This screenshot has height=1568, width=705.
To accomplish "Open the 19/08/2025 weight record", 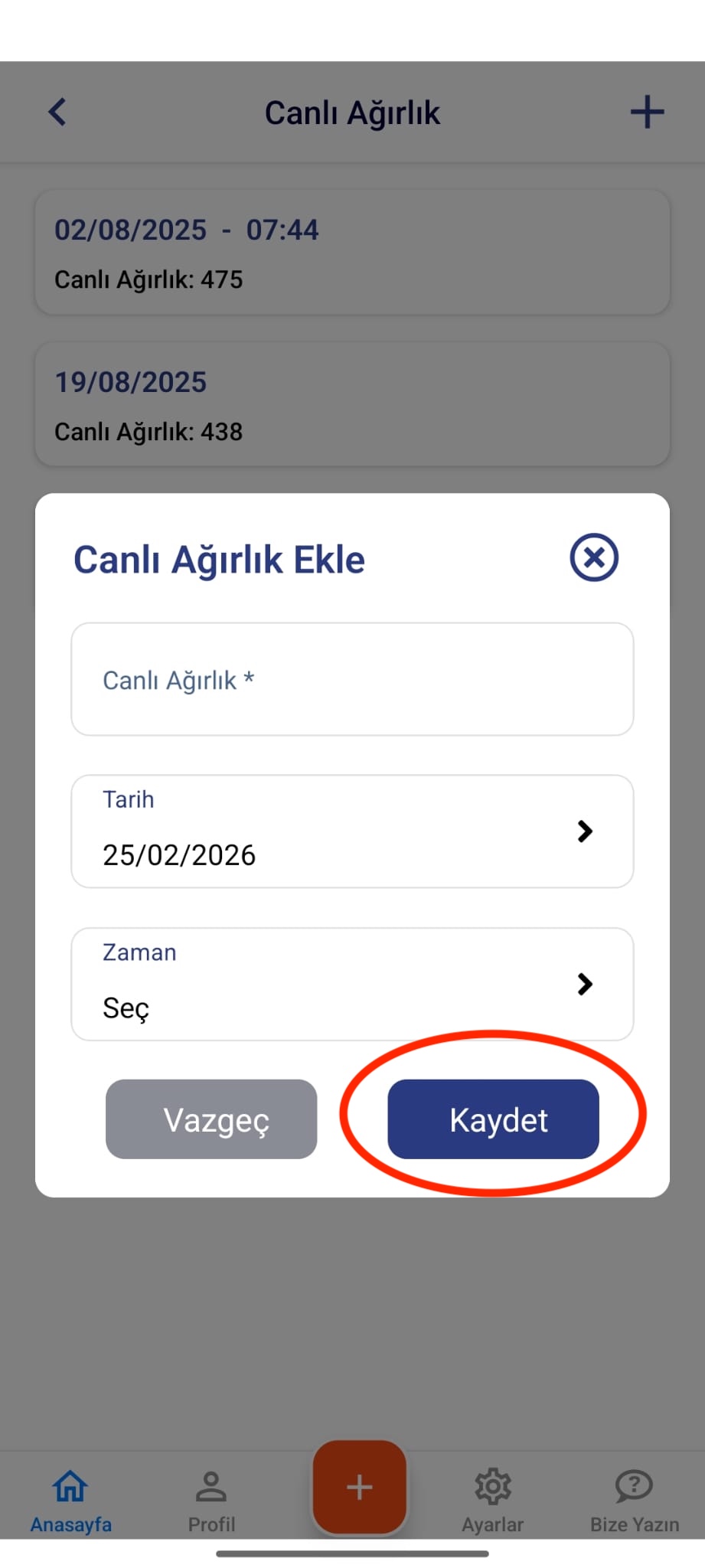I will click(x=352, y=404).
